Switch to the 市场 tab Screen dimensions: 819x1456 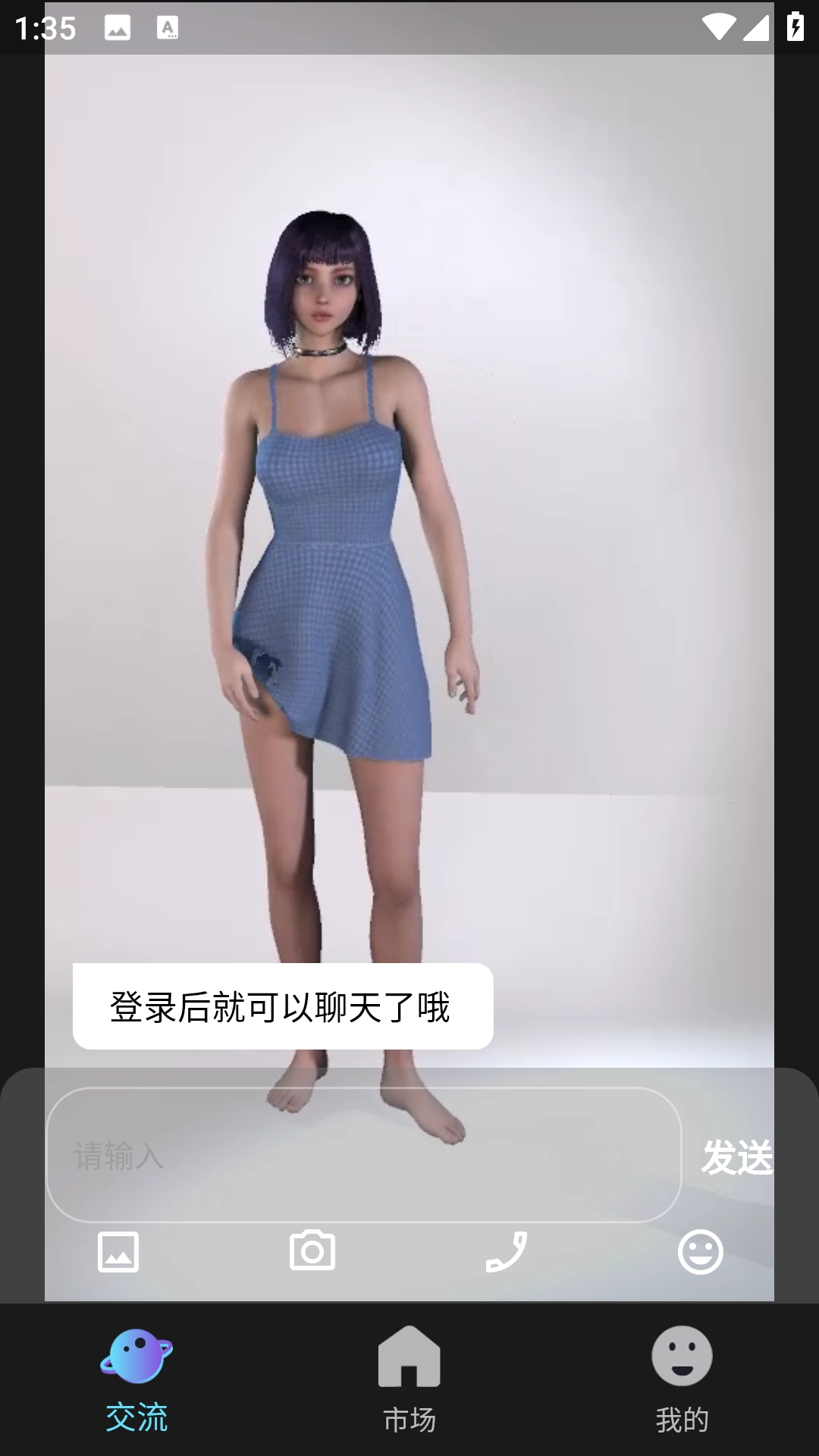[409, 1416]
